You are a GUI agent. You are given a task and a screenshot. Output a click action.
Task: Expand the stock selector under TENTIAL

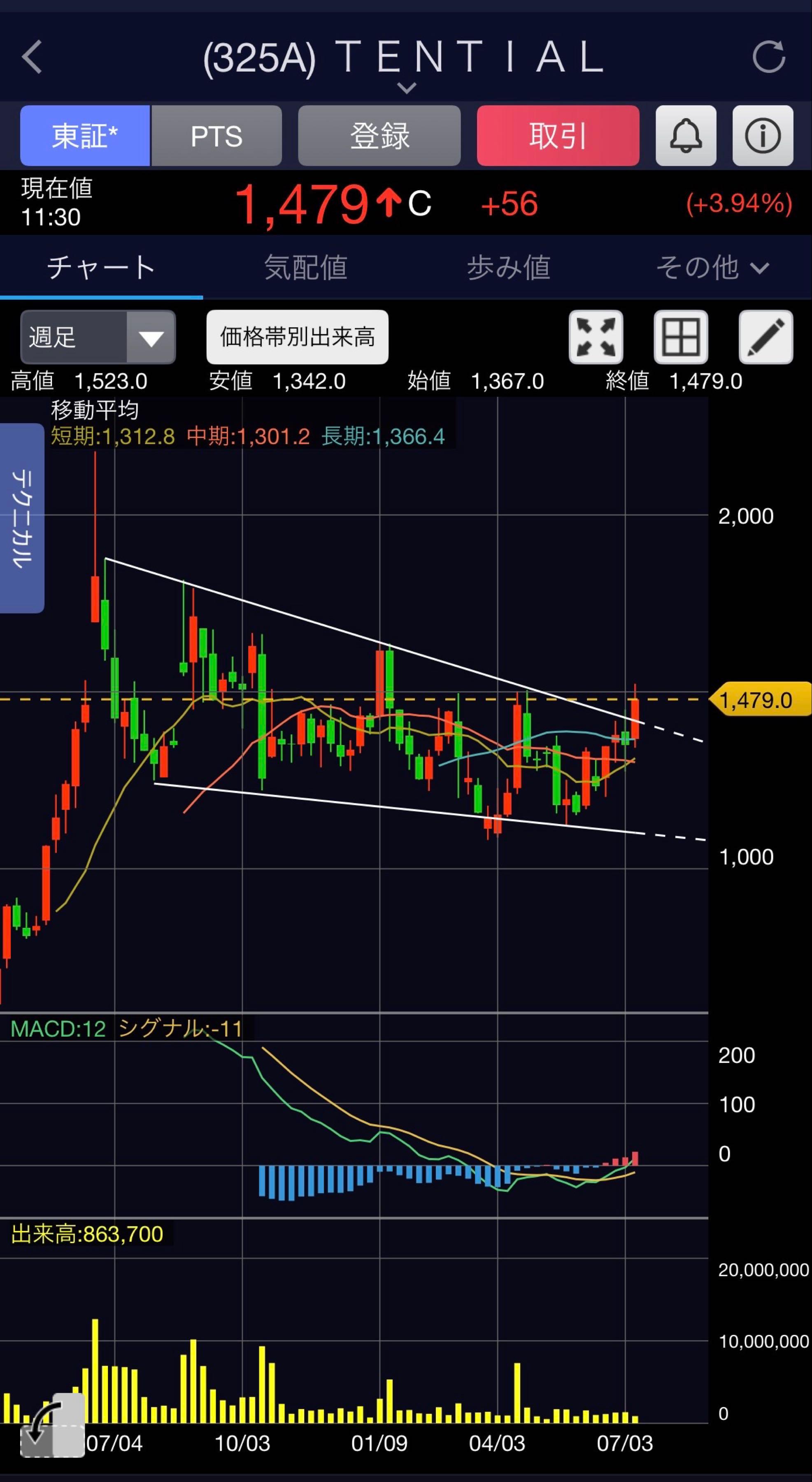407,88
